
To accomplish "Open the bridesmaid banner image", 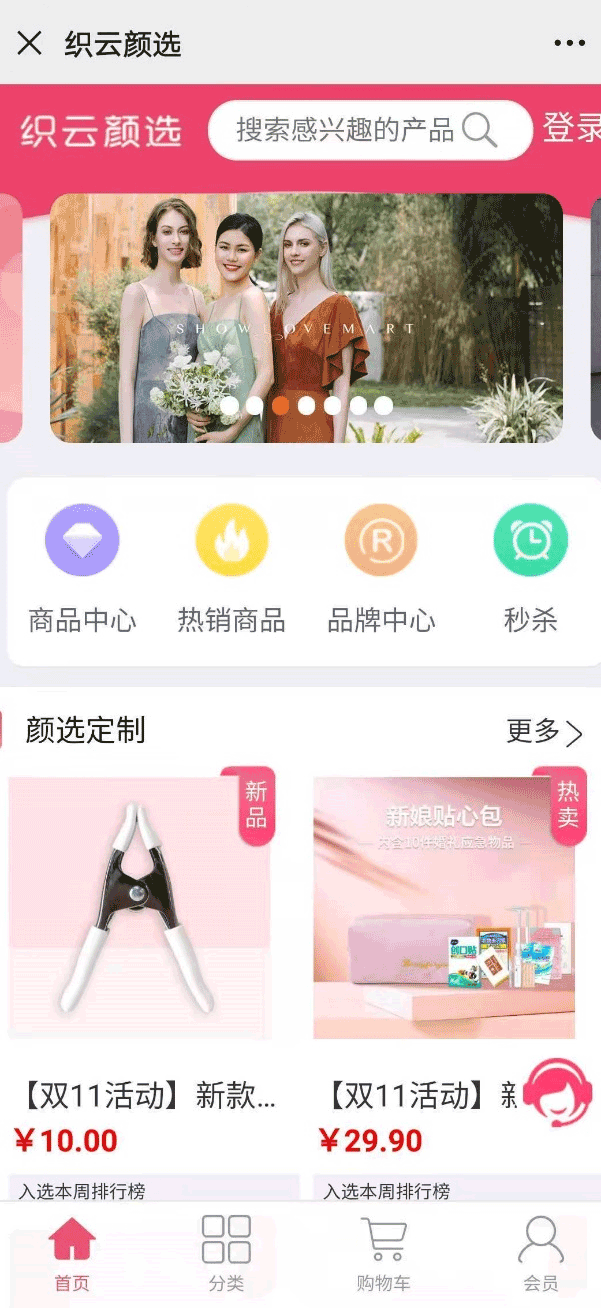I will coord(306,317).
